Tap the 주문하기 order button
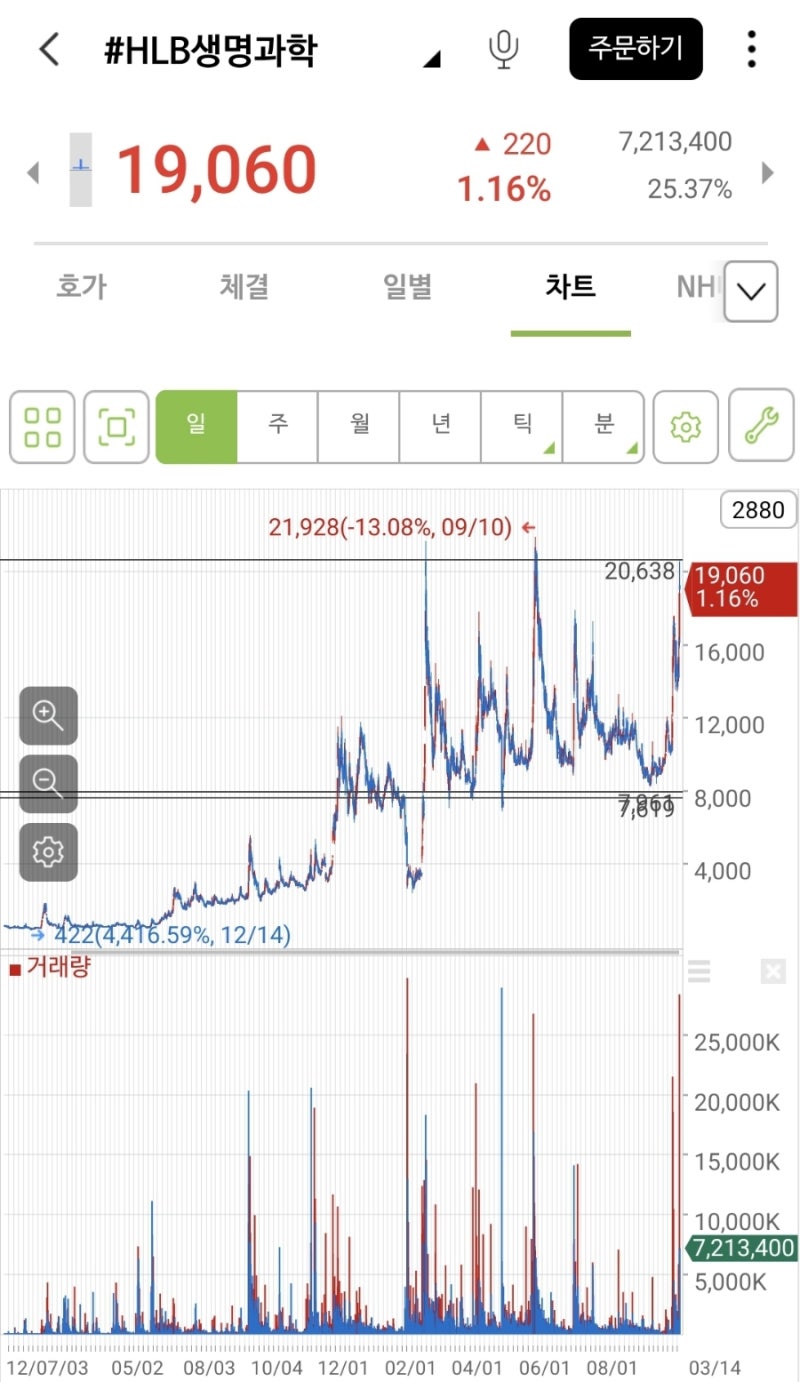Screen dimensions: 800x1382 pyautogui.click(x=635, y=49)
